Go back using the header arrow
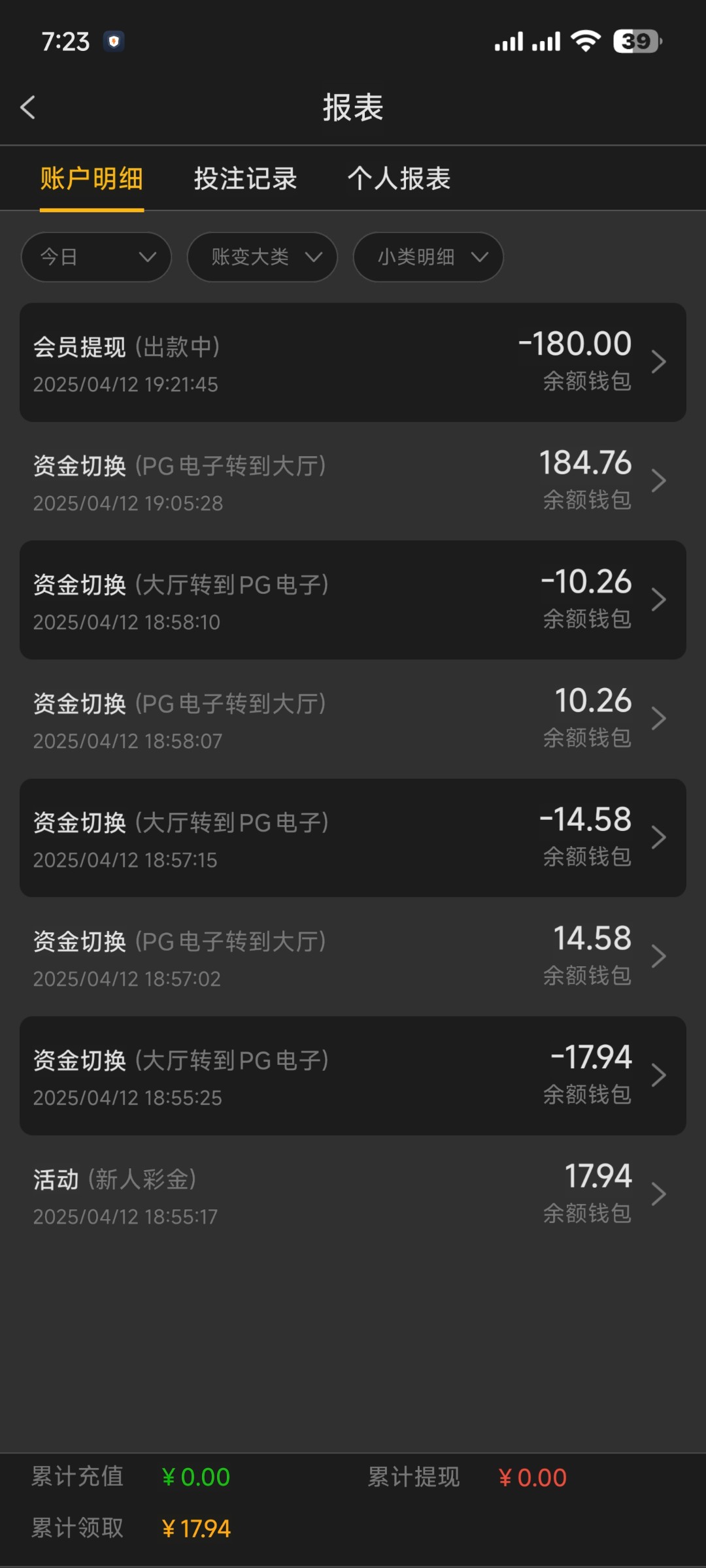This screenshot has width=706, height=1568. click(x=27, y=107)
